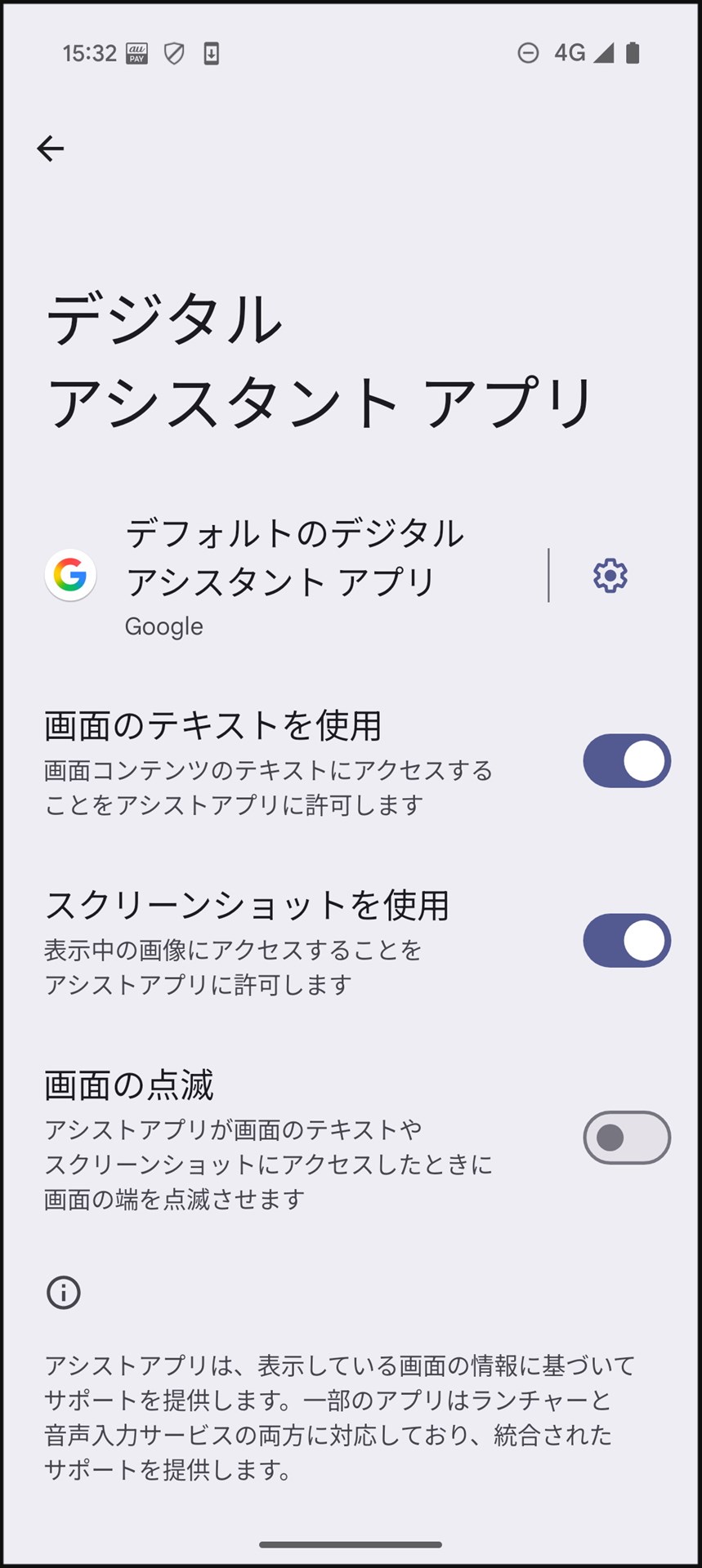
Task: Tap the Google assistant app icon
Action: click(x=70, y=574)
